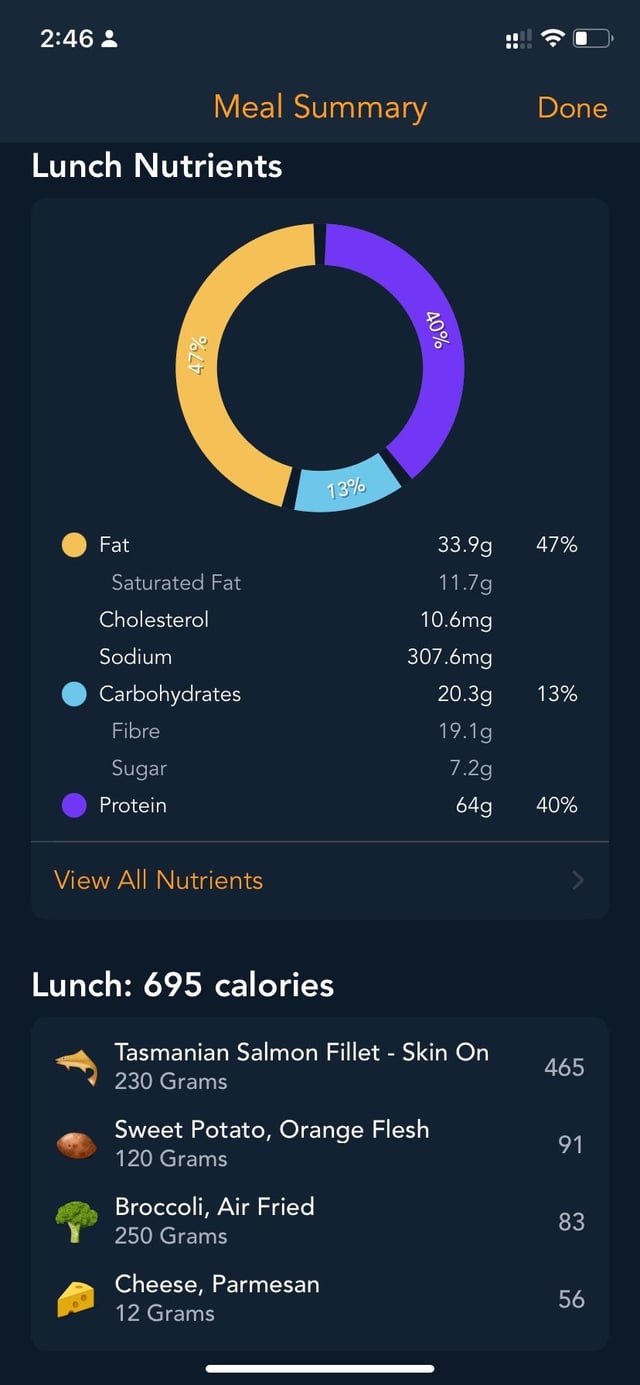Open View All Nutrients
This screenshot has height=1385, width=640.
320,880
